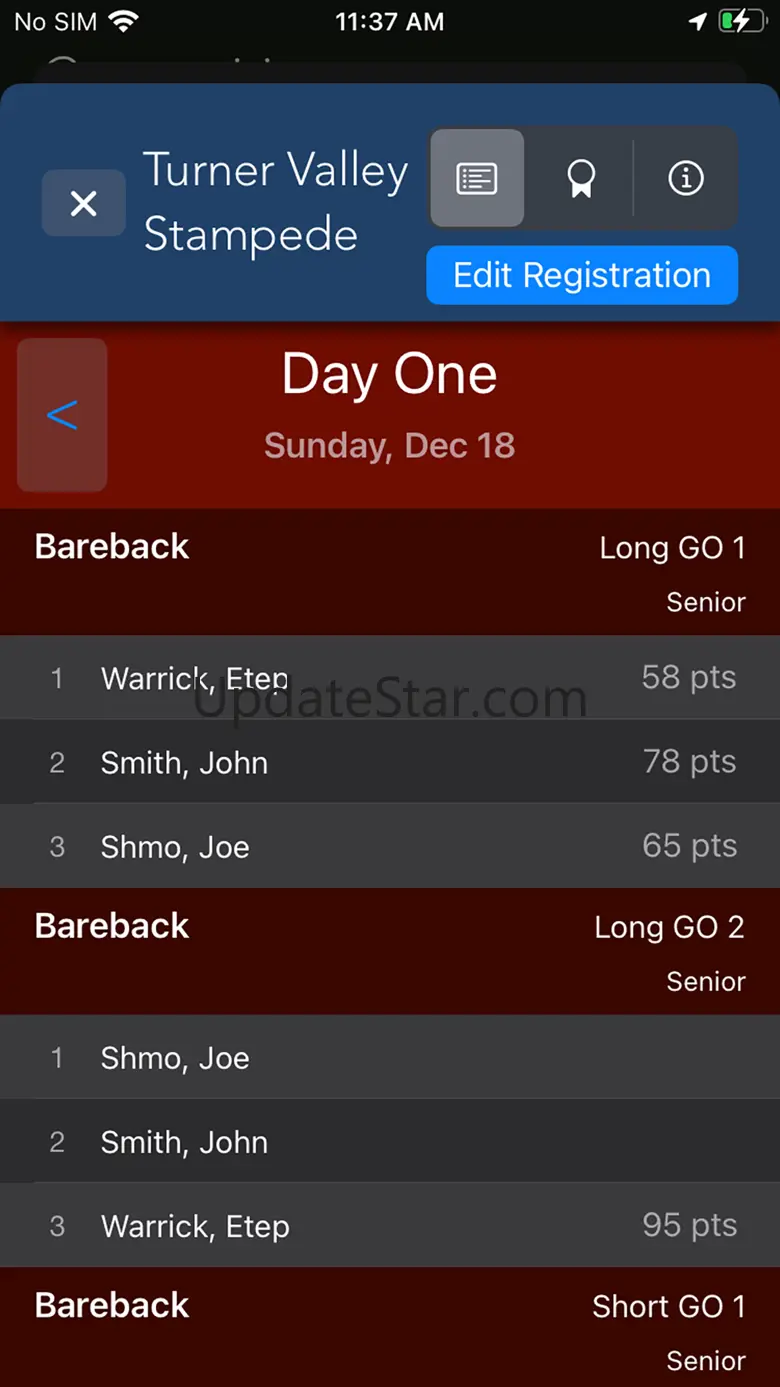Close the Turner Valley Stampede sheet
Image resolution: width=780 pixels, height=1387 pixels.
pyautogui.click(x=84, y=203)
